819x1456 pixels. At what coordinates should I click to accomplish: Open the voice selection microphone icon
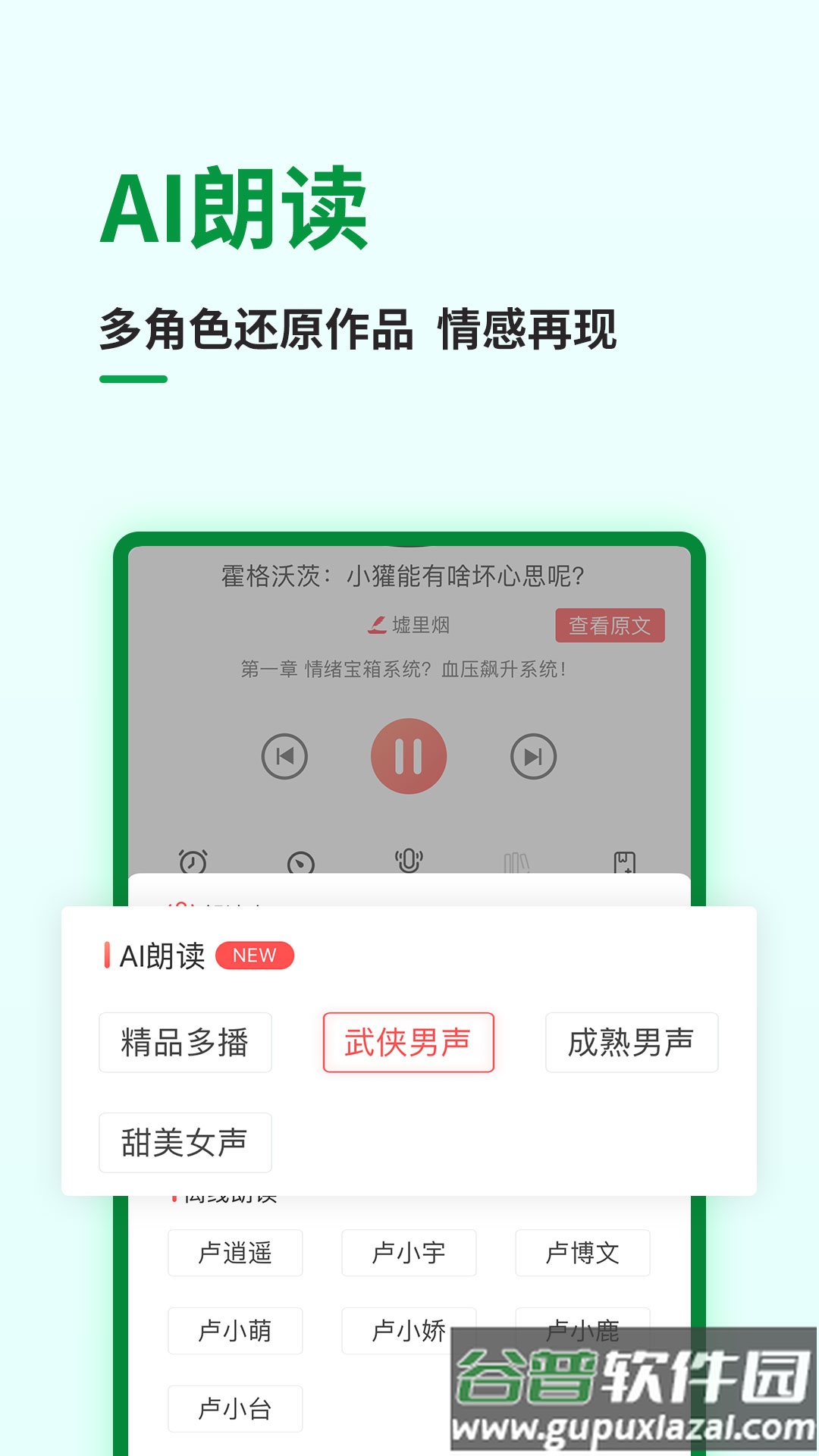click(409, 861)
